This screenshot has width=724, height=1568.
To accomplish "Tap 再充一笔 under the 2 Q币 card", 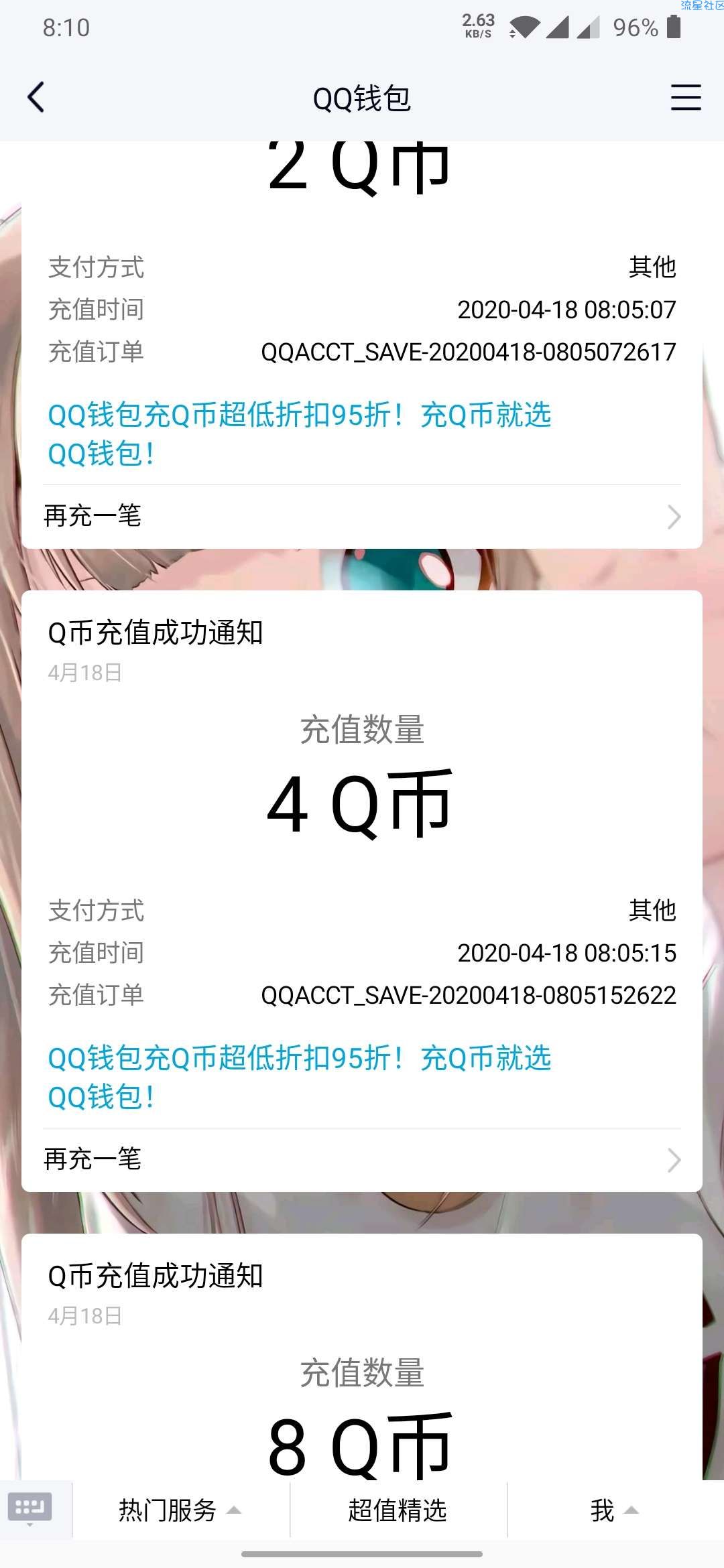I will [362, 516].
